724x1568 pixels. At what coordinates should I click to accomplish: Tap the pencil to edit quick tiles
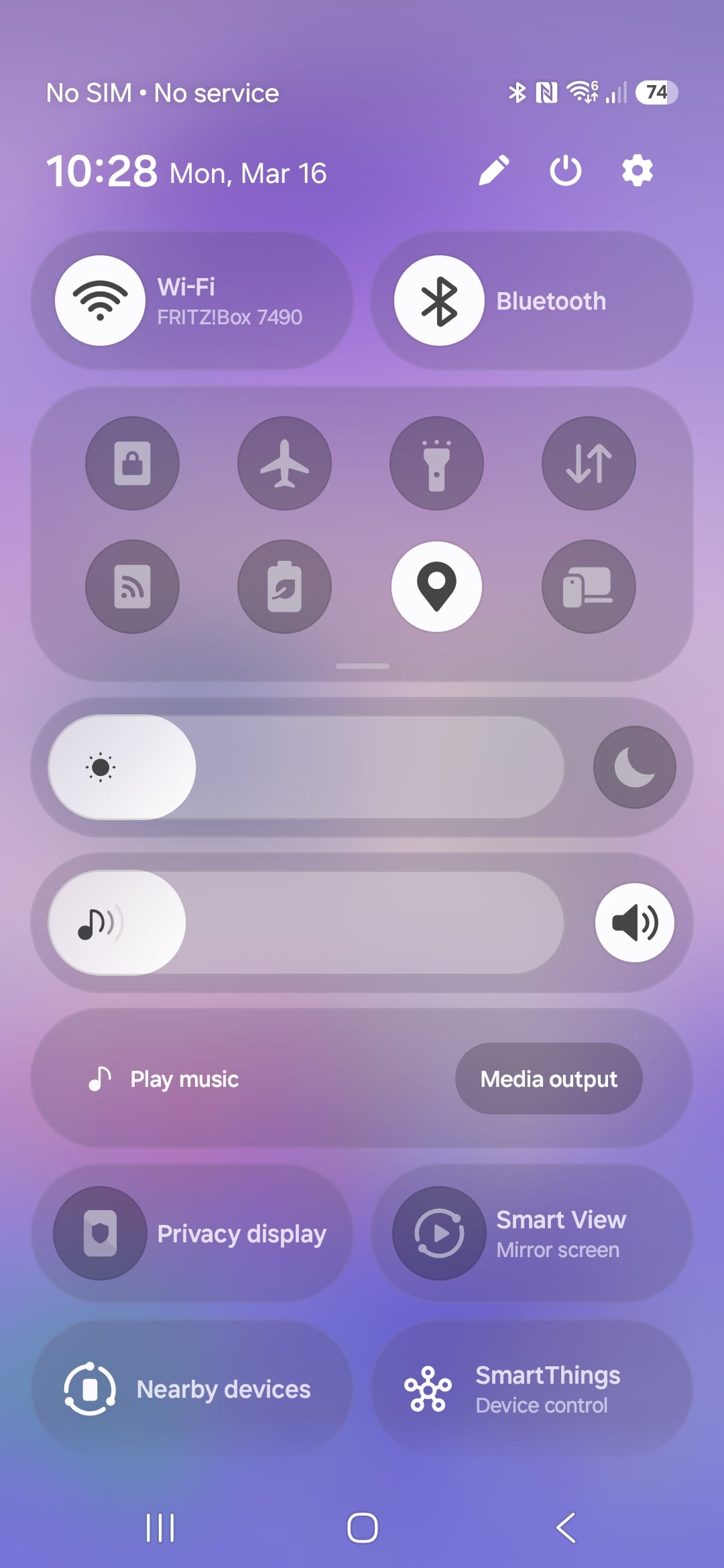click(x=495, y=171)
